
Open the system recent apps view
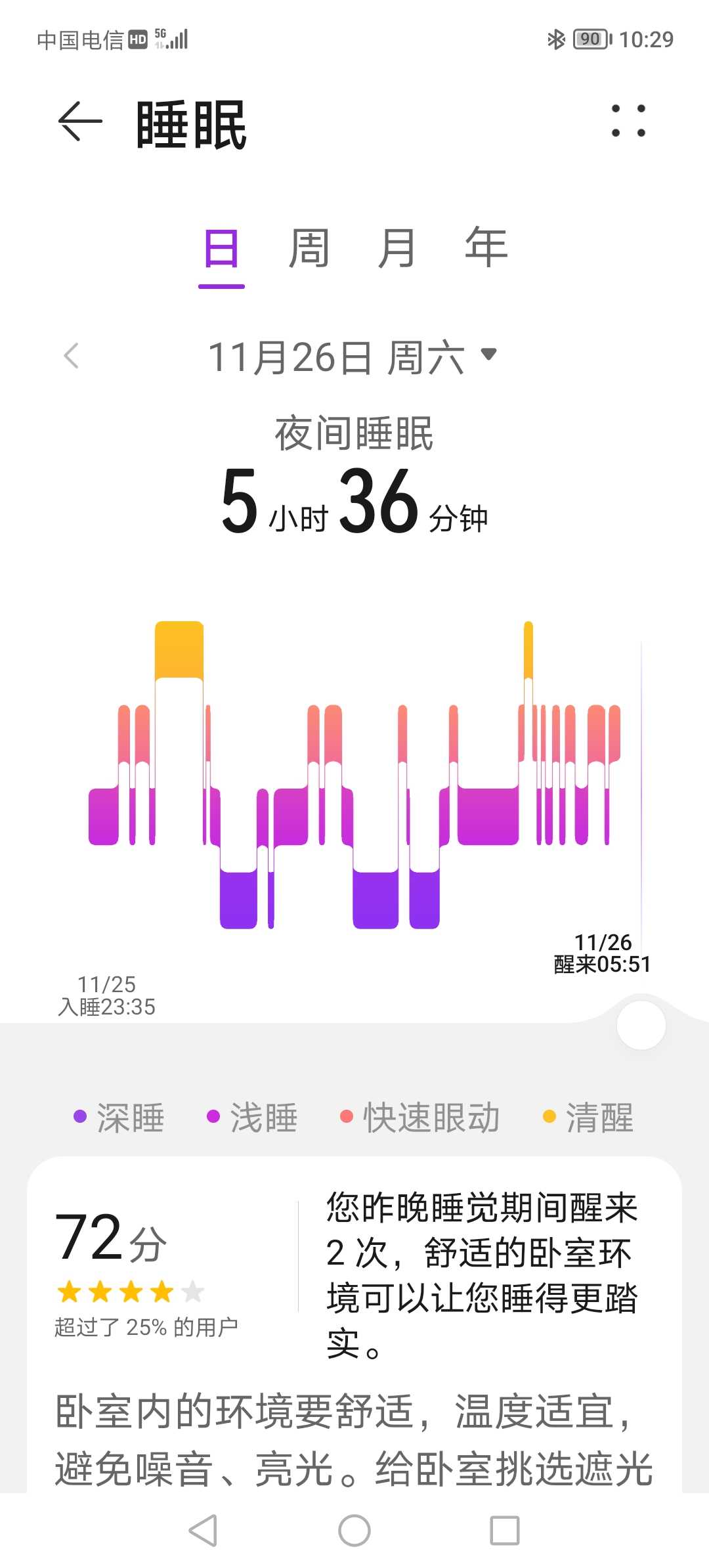pos(505,1531)
